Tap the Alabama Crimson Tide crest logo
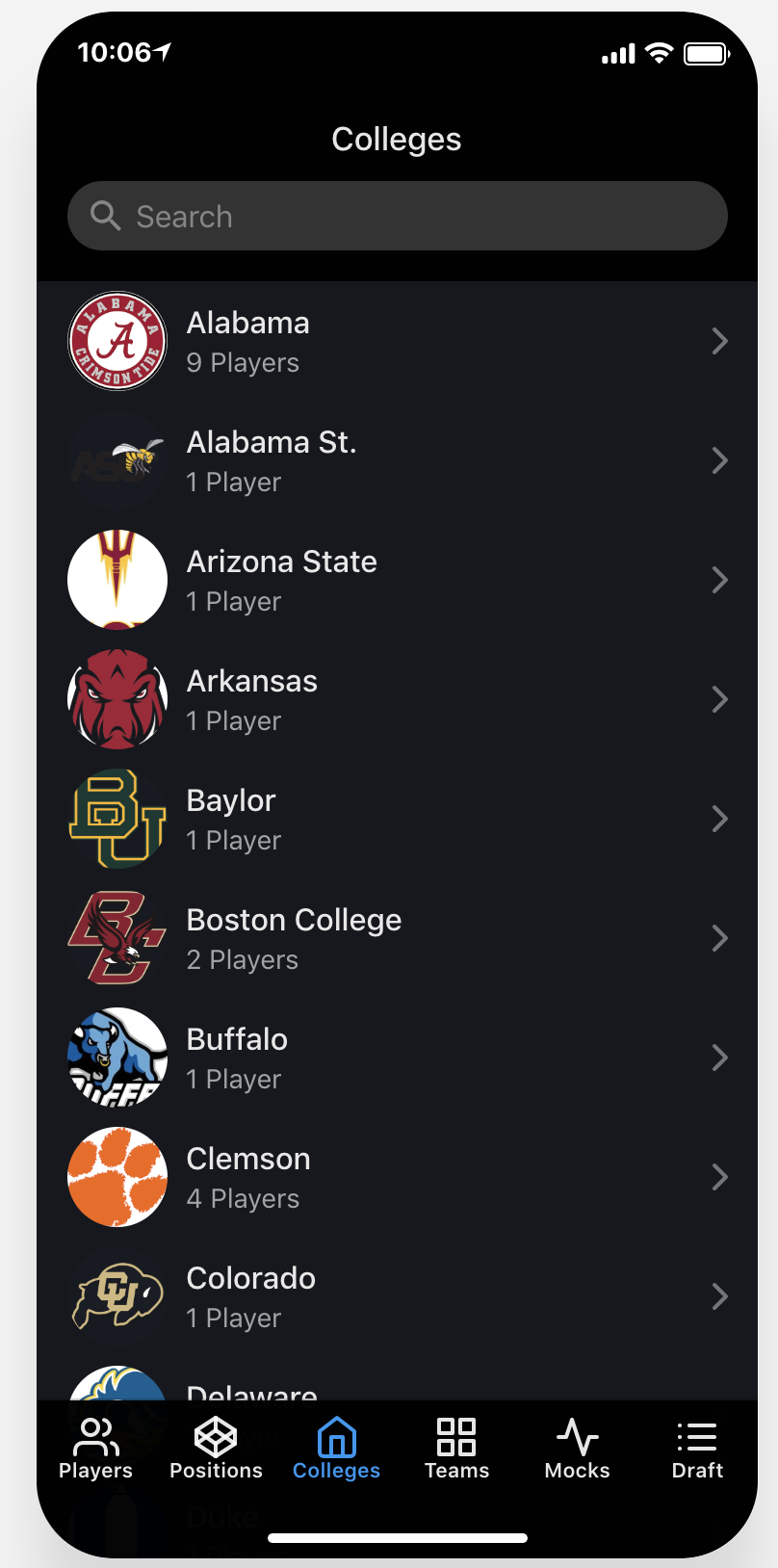The height and width of the screenshot is (1568, 778). coord(117,341)
